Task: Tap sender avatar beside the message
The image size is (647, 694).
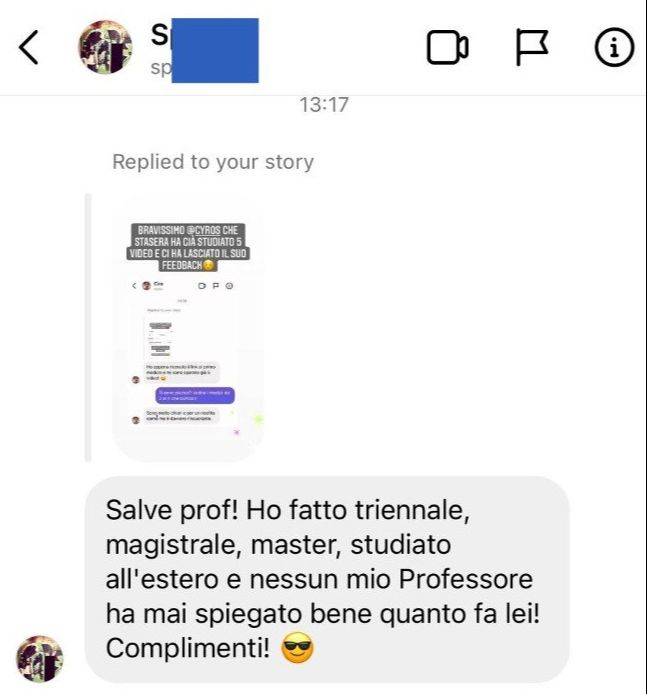Action: [x=40, y=657]
